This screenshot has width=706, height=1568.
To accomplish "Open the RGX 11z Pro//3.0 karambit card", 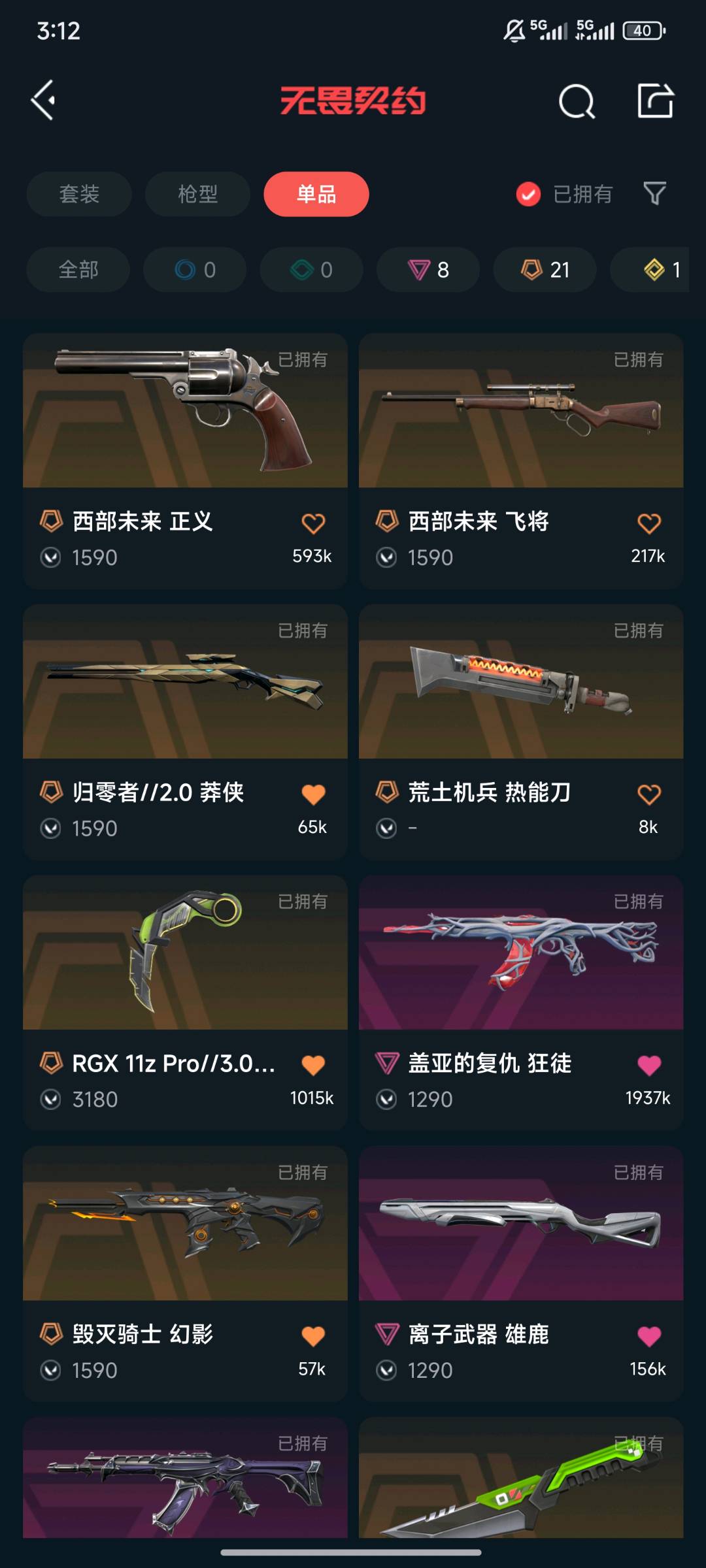I will pyautogui.click(x=185, y=1003).
